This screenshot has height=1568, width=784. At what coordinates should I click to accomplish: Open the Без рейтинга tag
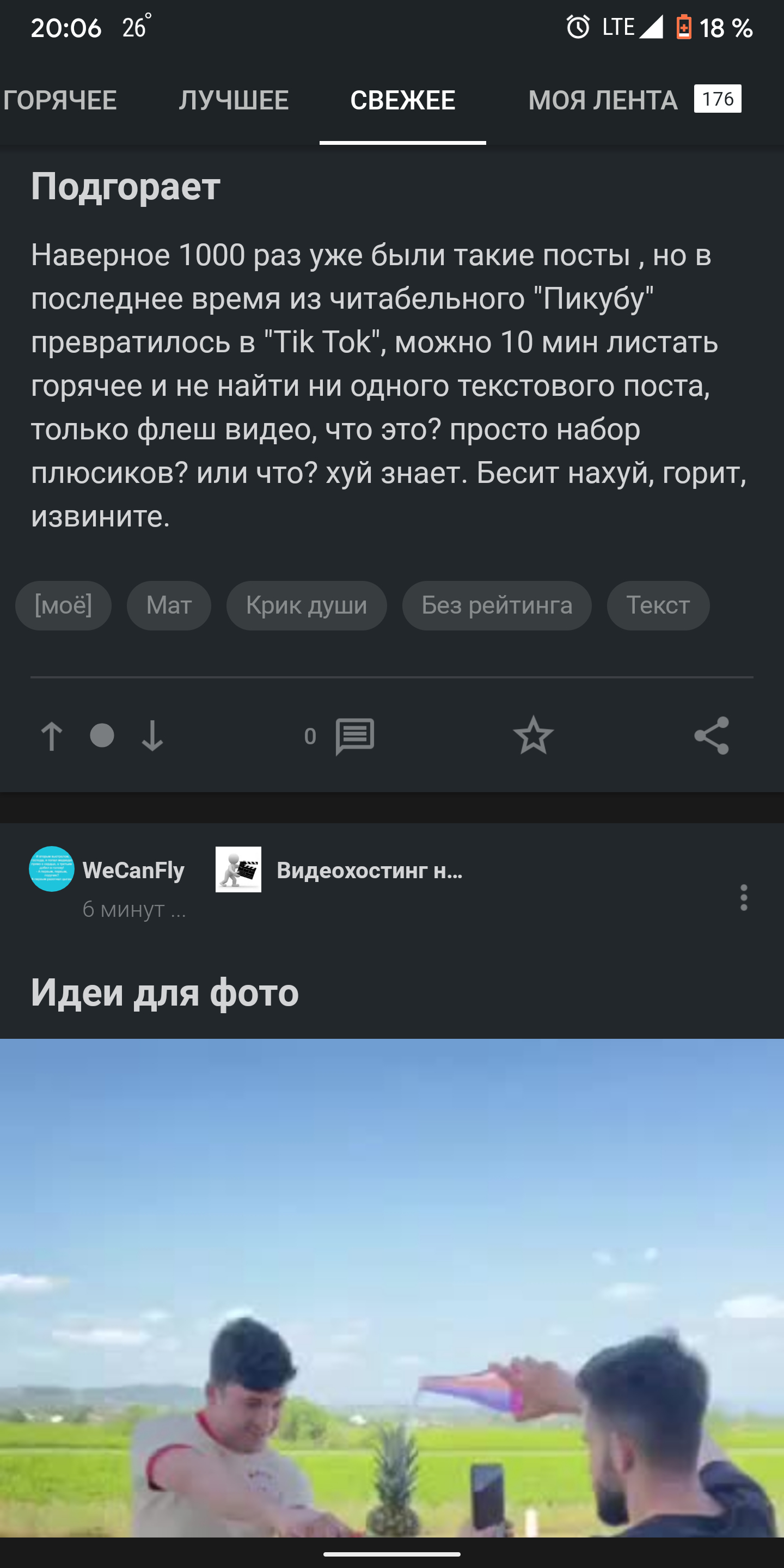click(497, 605)
